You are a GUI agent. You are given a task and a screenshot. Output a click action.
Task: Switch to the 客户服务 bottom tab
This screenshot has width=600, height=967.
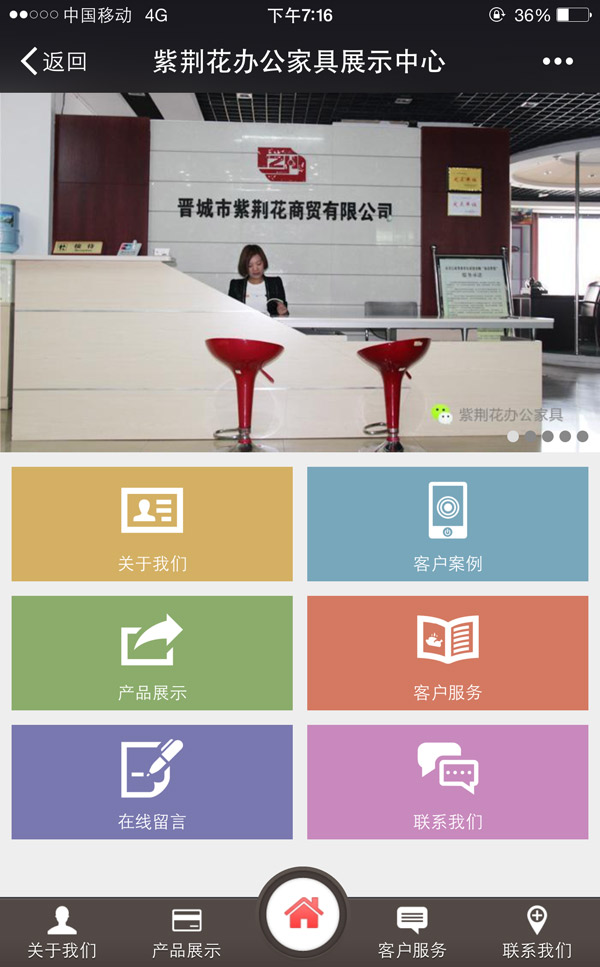(x=412, y=932)
